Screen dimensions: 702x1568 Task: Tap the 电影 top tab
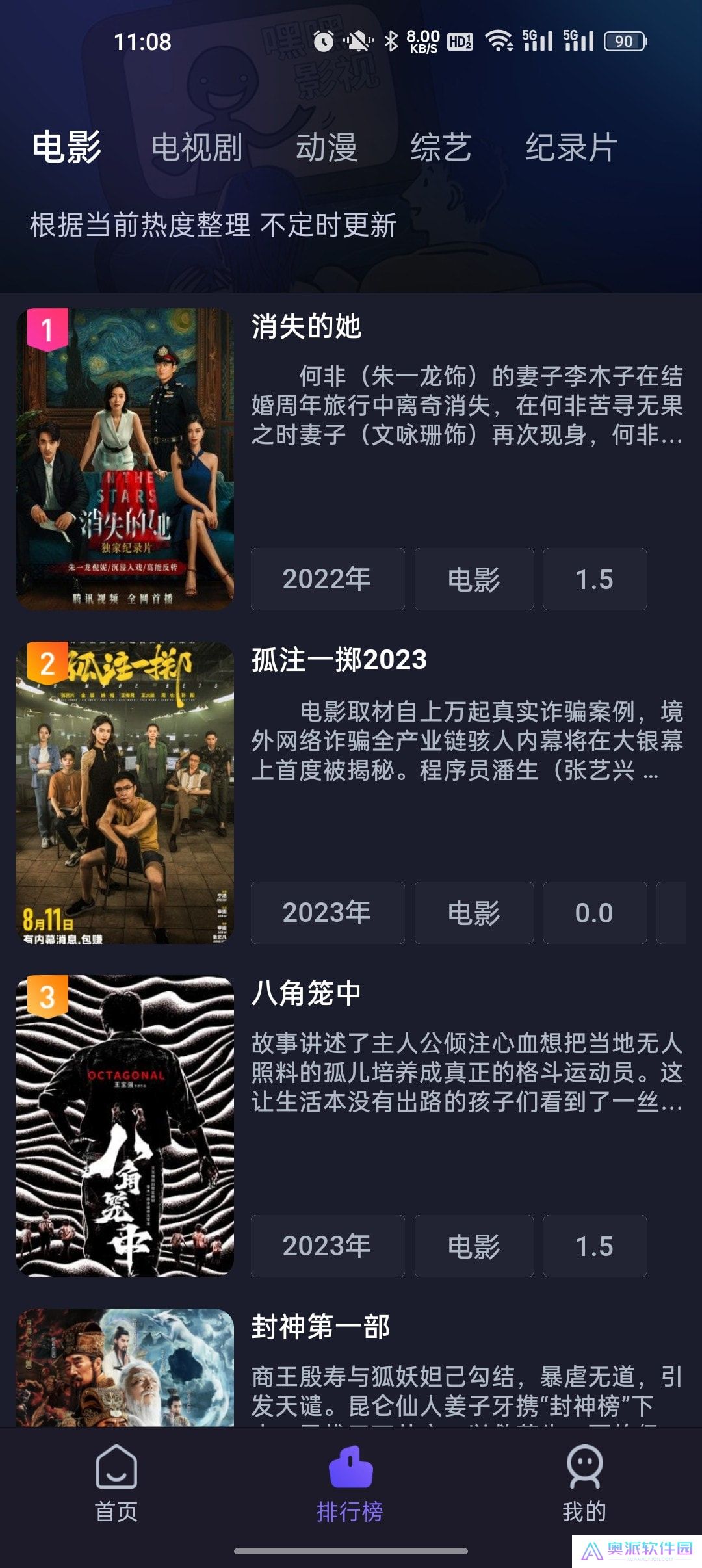point(67,147)
